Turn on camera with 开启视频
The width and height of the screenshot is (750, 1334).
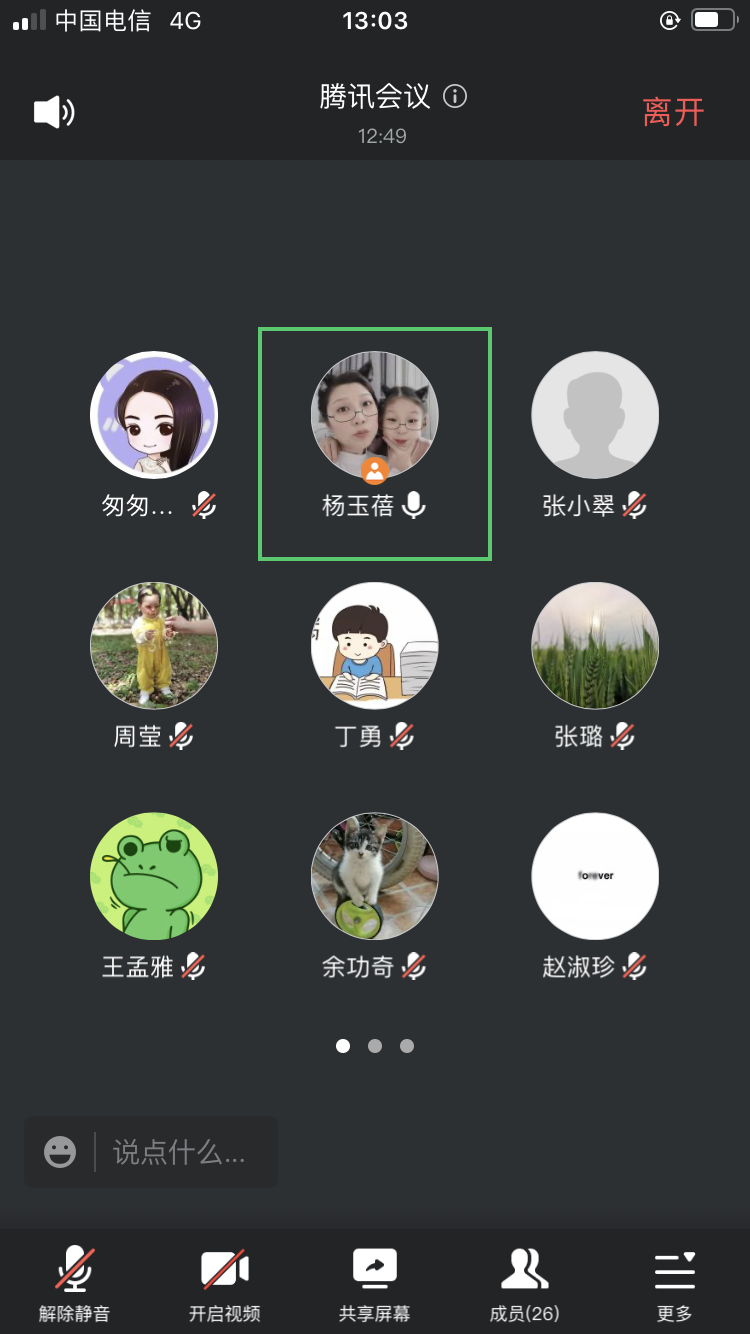(x=225, y=1283)
